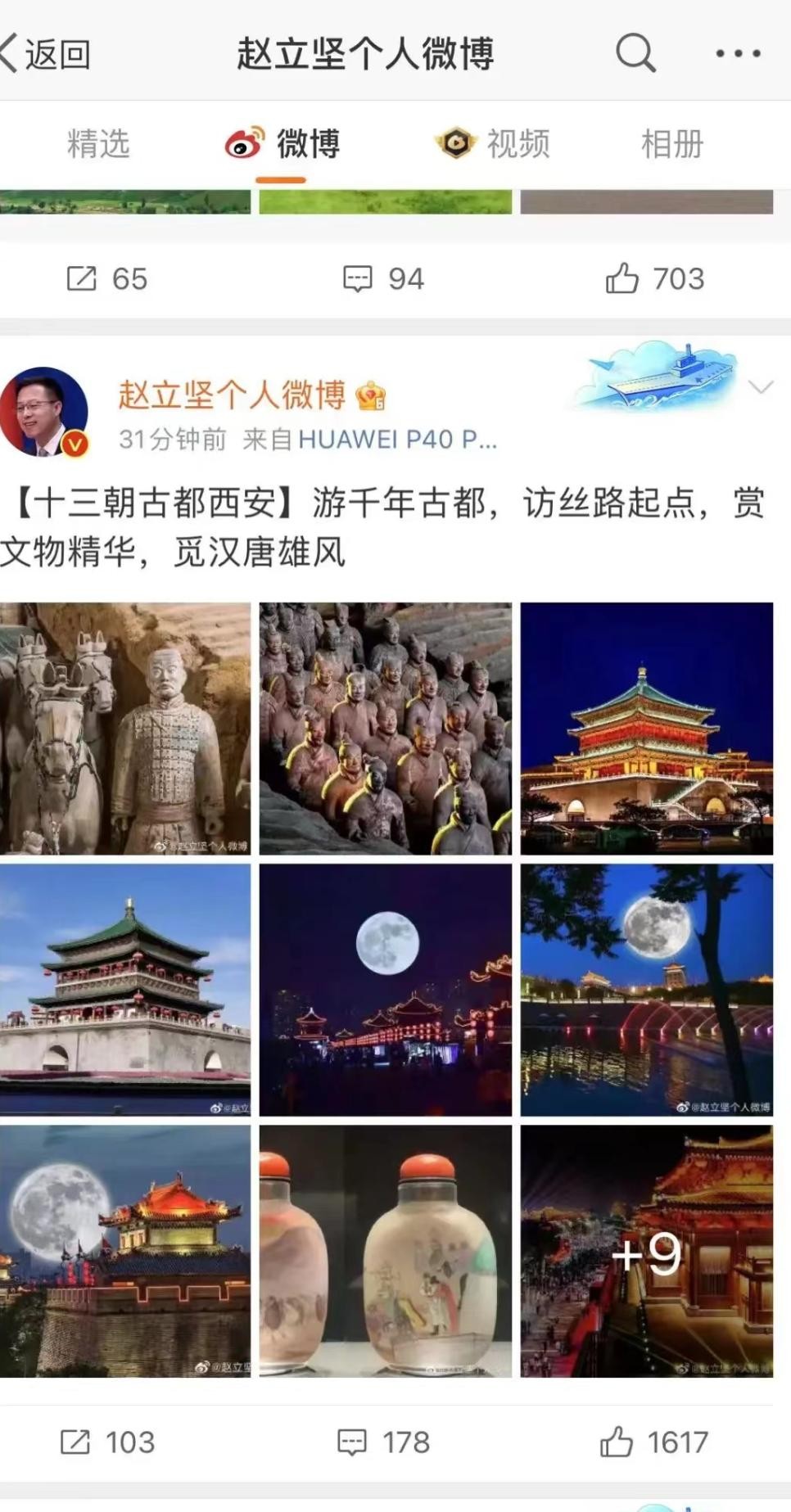Screen dimensions: 791x1512
Task: Like the Xi'an post with 1617 likes
Action: (x=654, y=1442)
